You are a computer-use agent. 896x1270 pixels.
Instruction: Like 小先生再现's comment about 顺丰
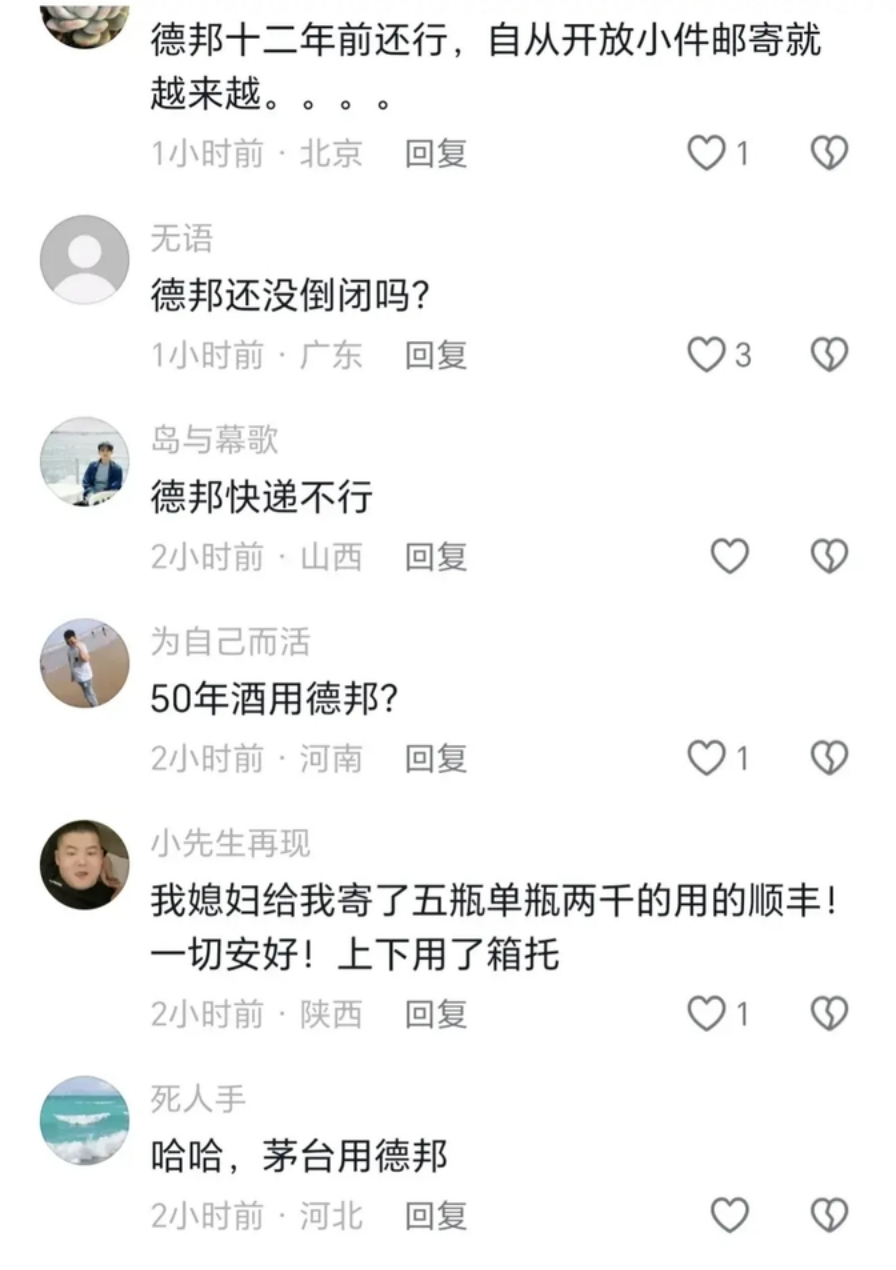click(x=708, y=1015)
